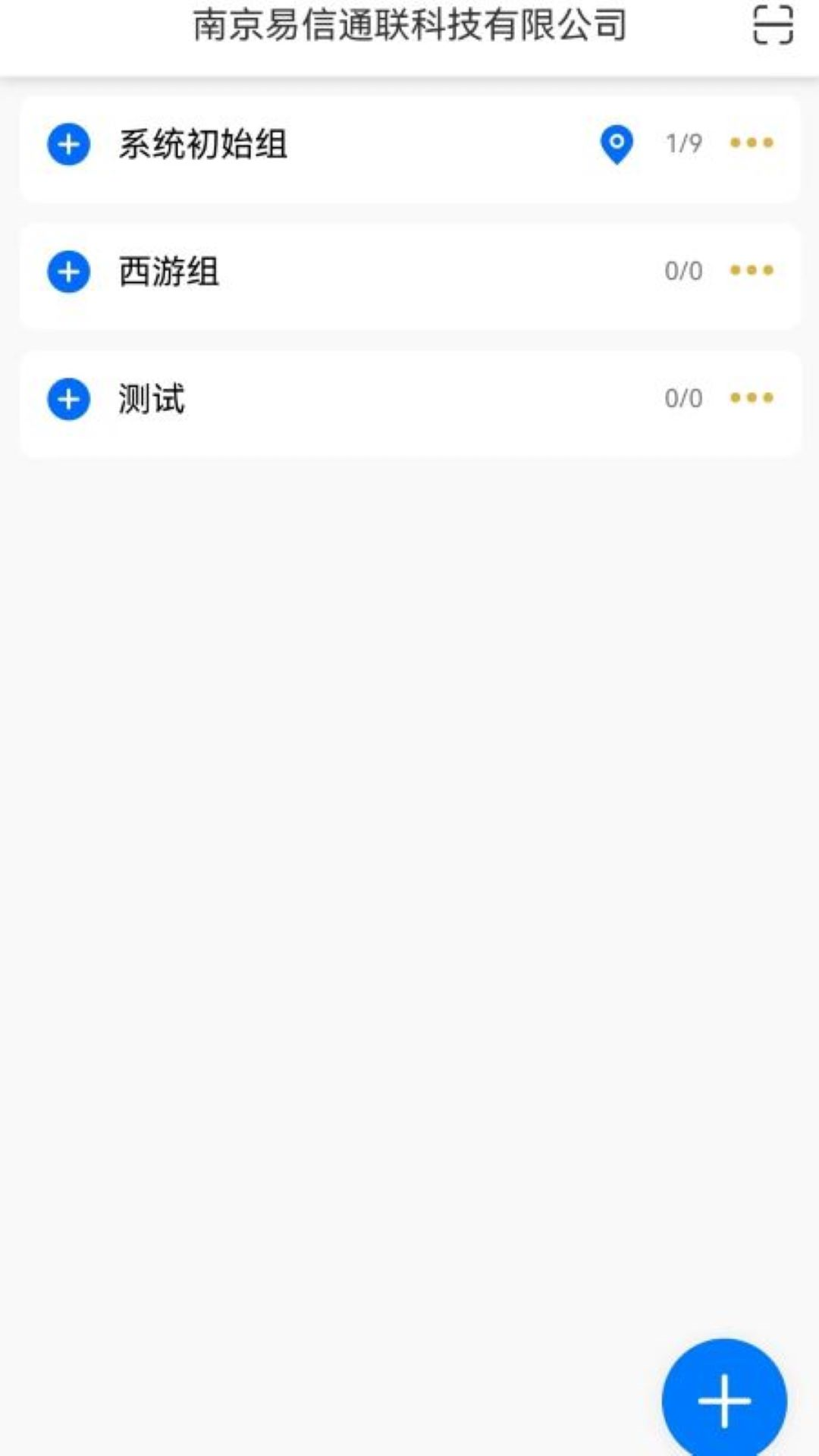This screenshot has width=819, height=1456.
Task: Tap the floating add button
Action: point(724,1400)
